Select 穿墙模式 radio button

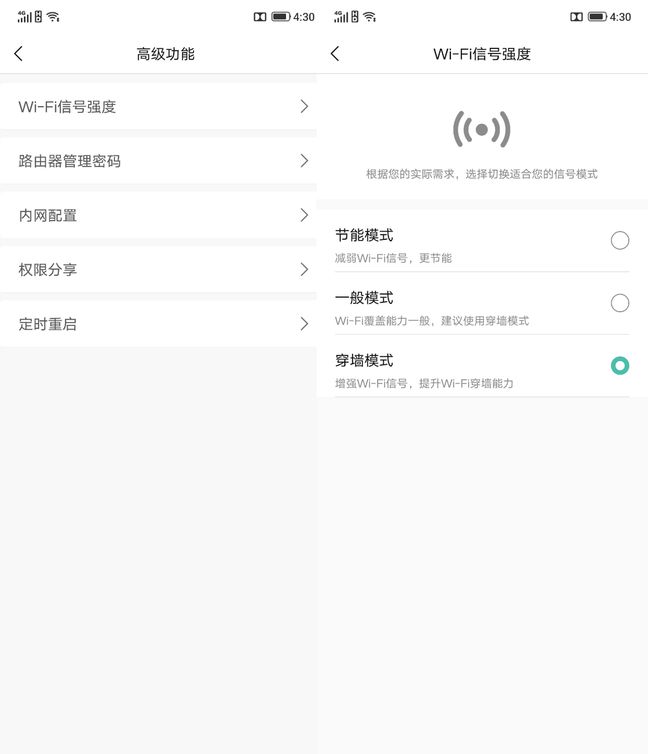[x=619, y=366]
